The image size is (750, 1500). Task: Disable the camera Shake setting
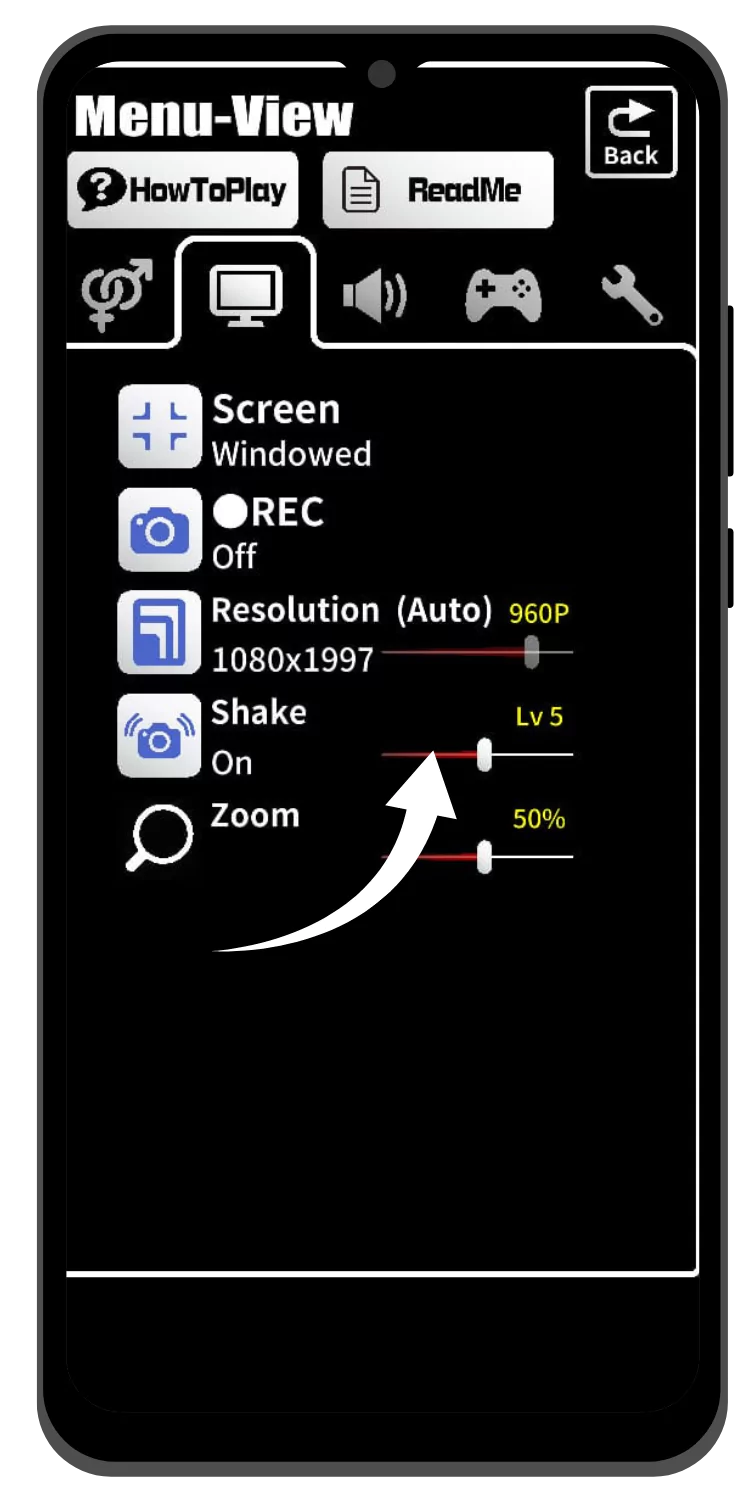click(160, 736)
